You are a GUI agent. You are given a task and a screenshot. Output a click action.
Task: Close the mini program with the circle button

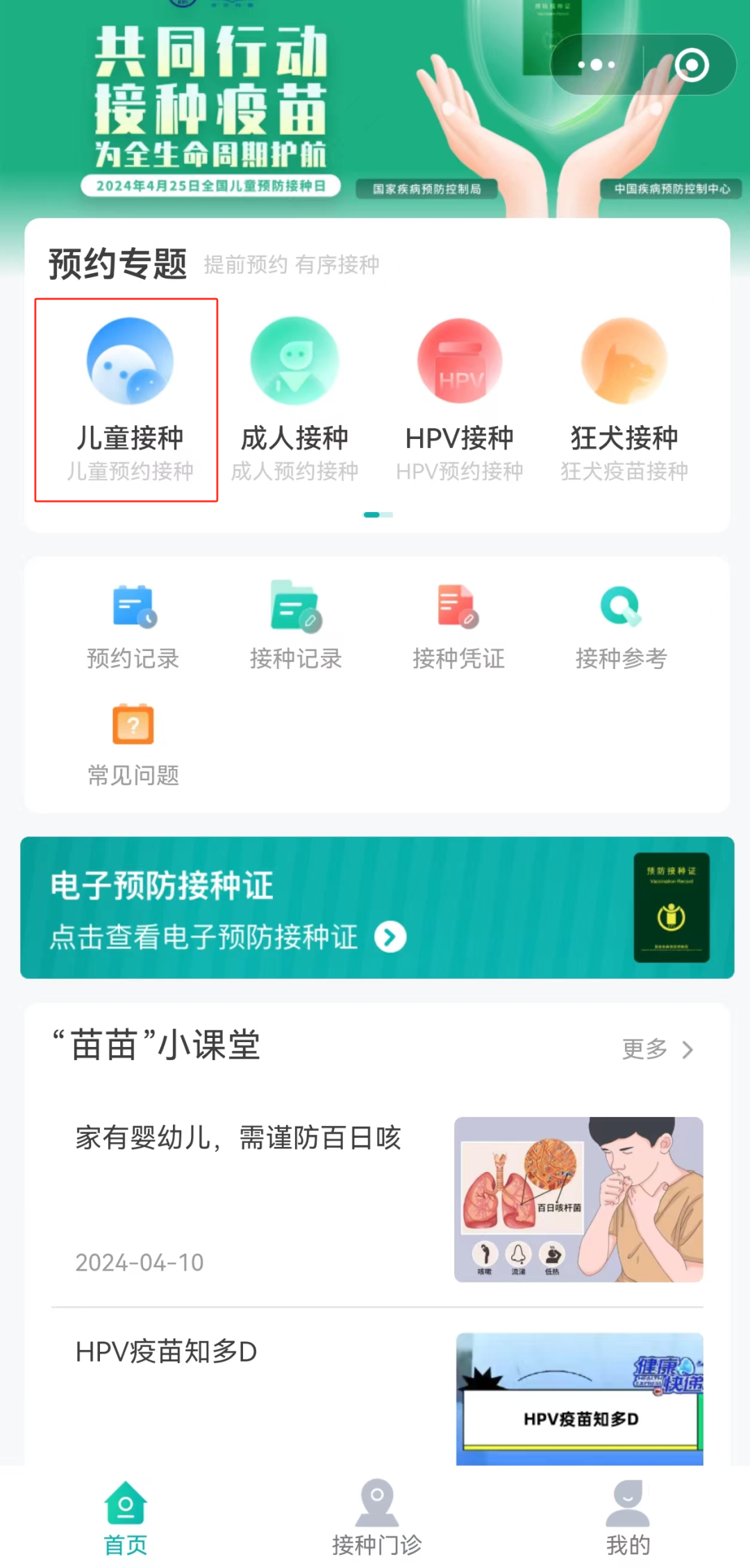(x=691, y=65)
